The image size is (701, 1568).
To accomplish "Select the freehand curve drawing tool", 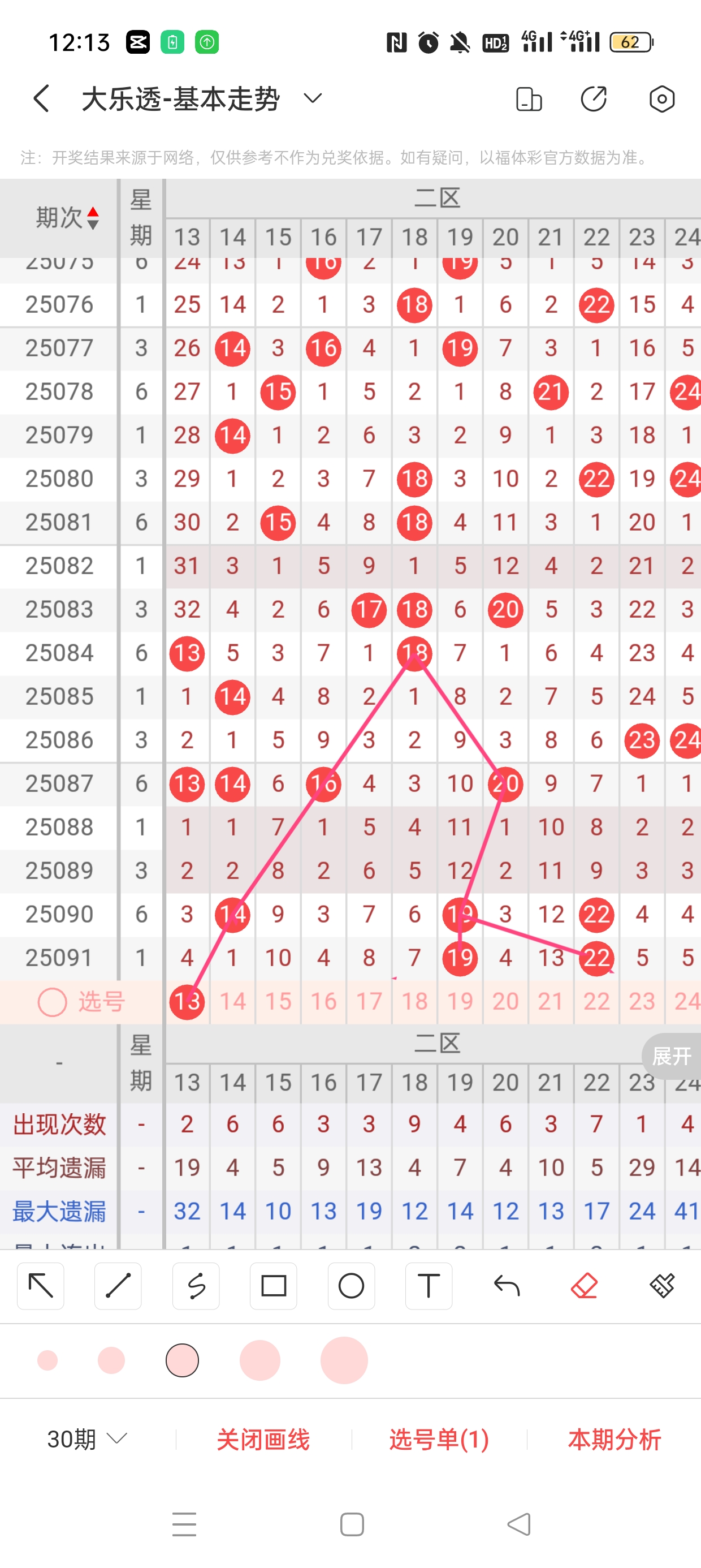I will (196, 1286).
